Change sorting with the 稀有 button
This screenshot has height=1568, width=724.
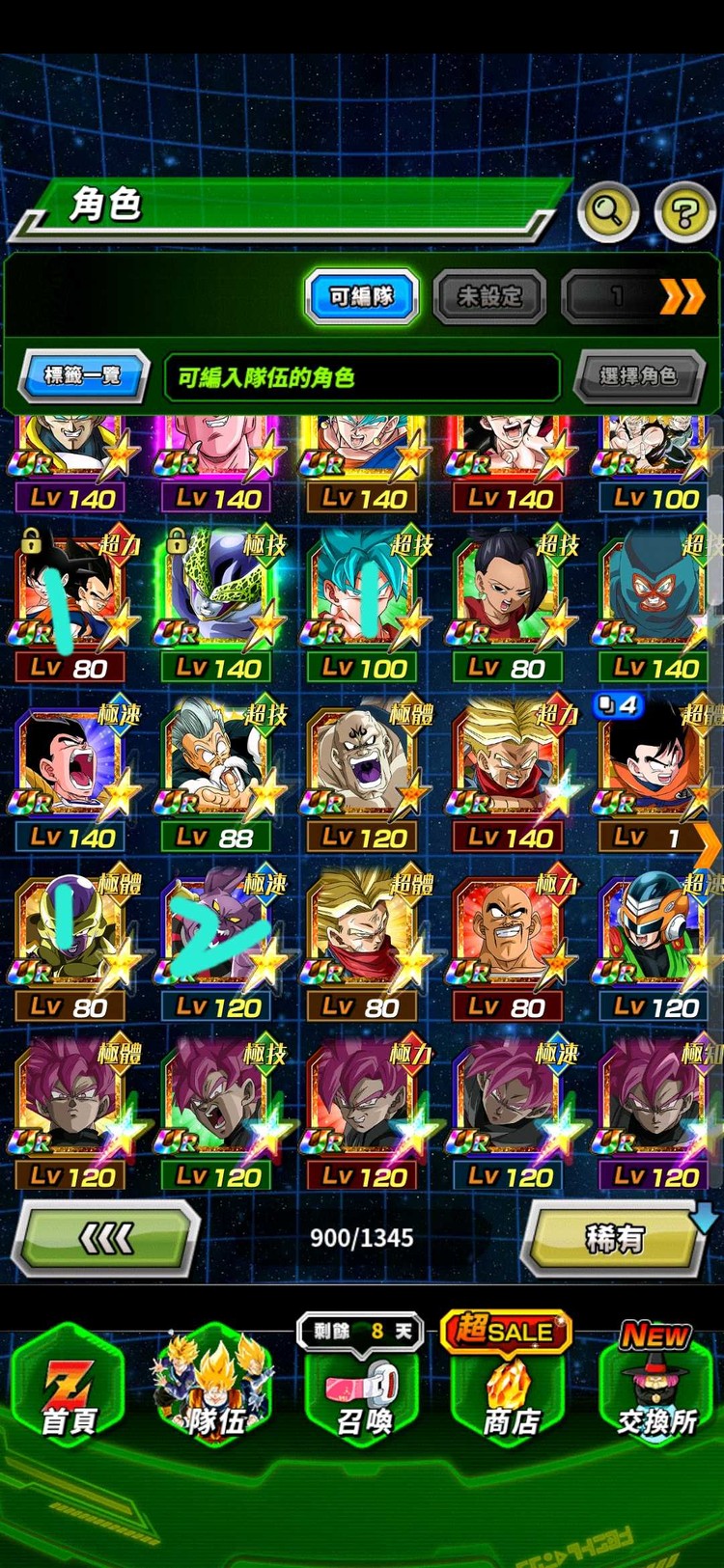tap(615, 1237)
